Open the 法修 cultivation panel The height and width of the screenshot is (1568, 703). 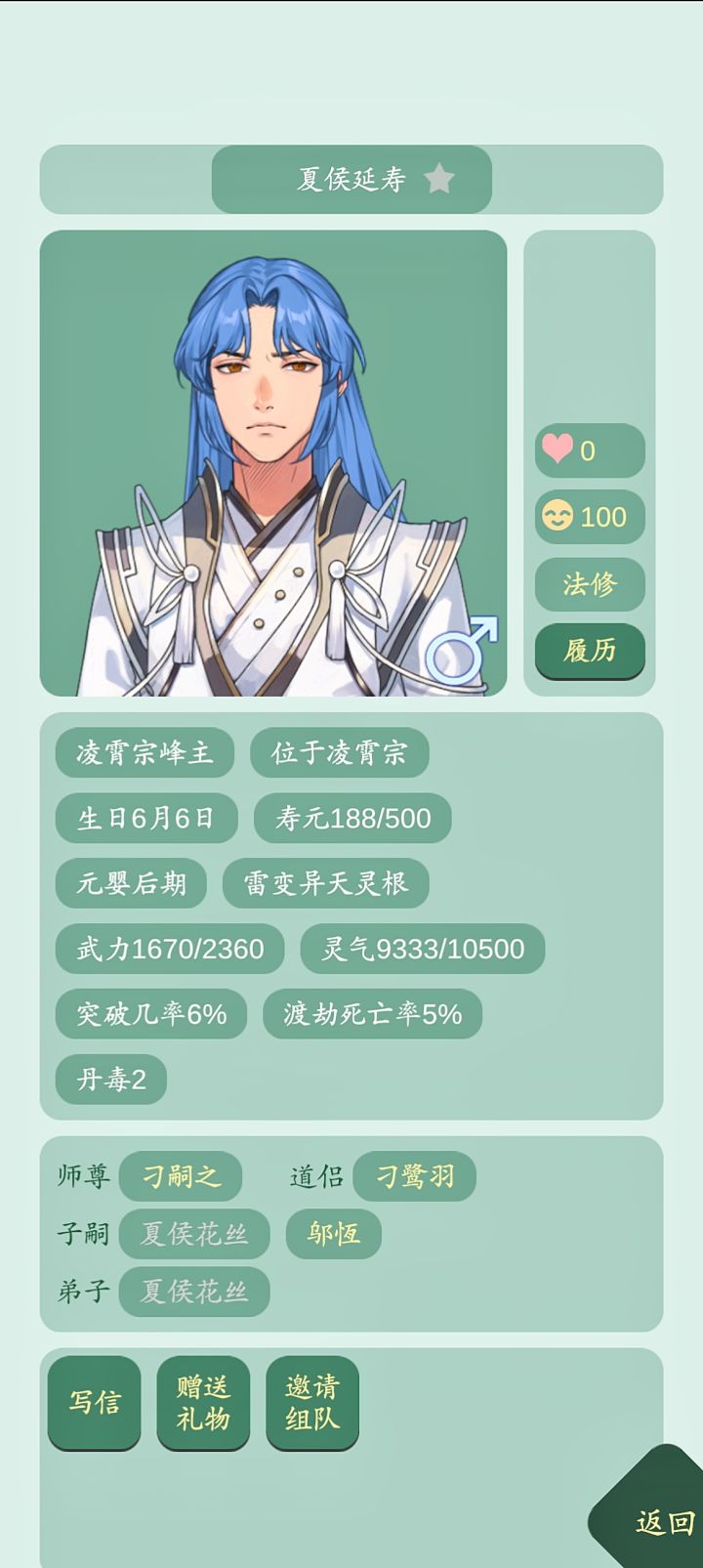tap(589, 584)
